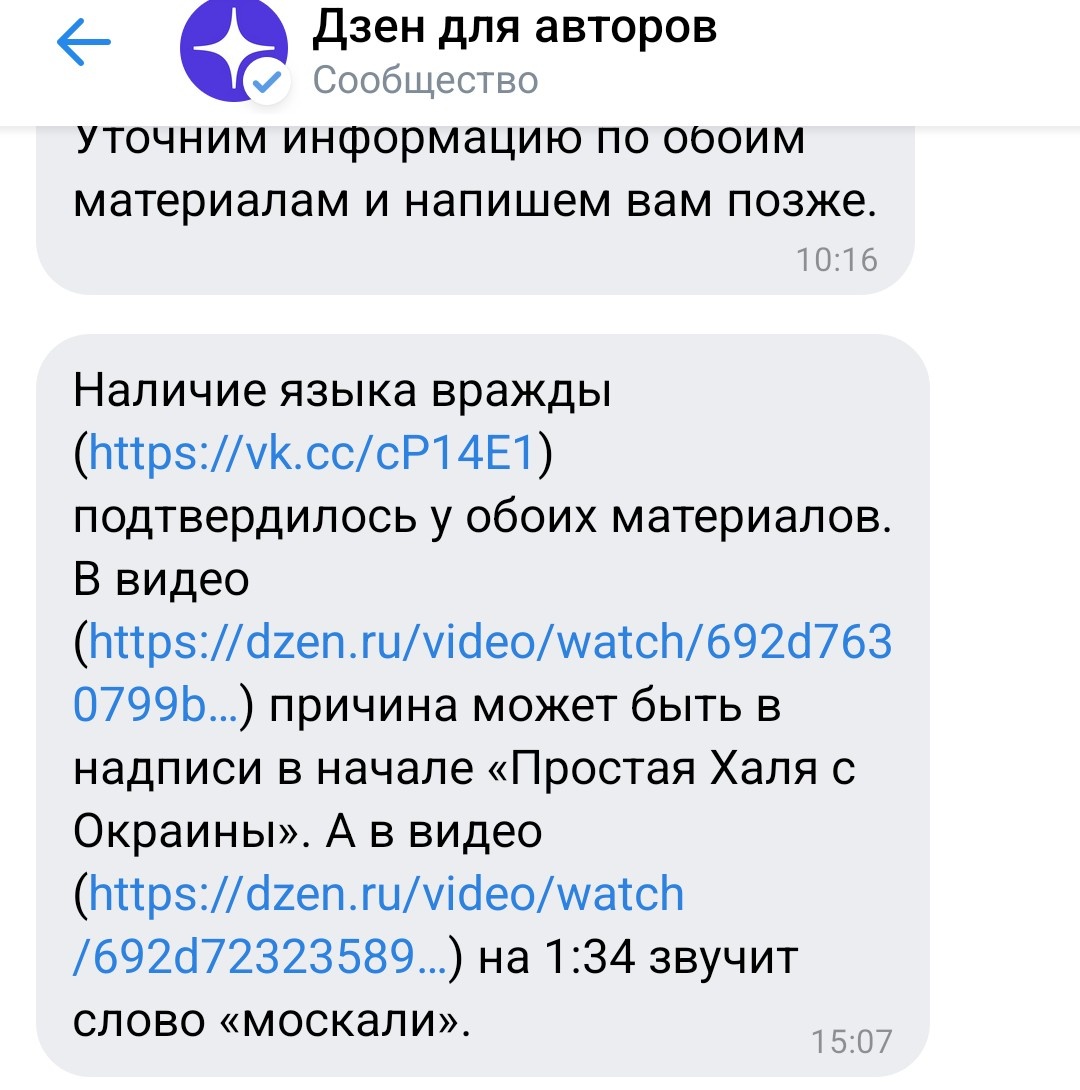Open the Дзен для авторов community avatar
This screenshot has height=1090, width=1080.
[x=232, y=50]
